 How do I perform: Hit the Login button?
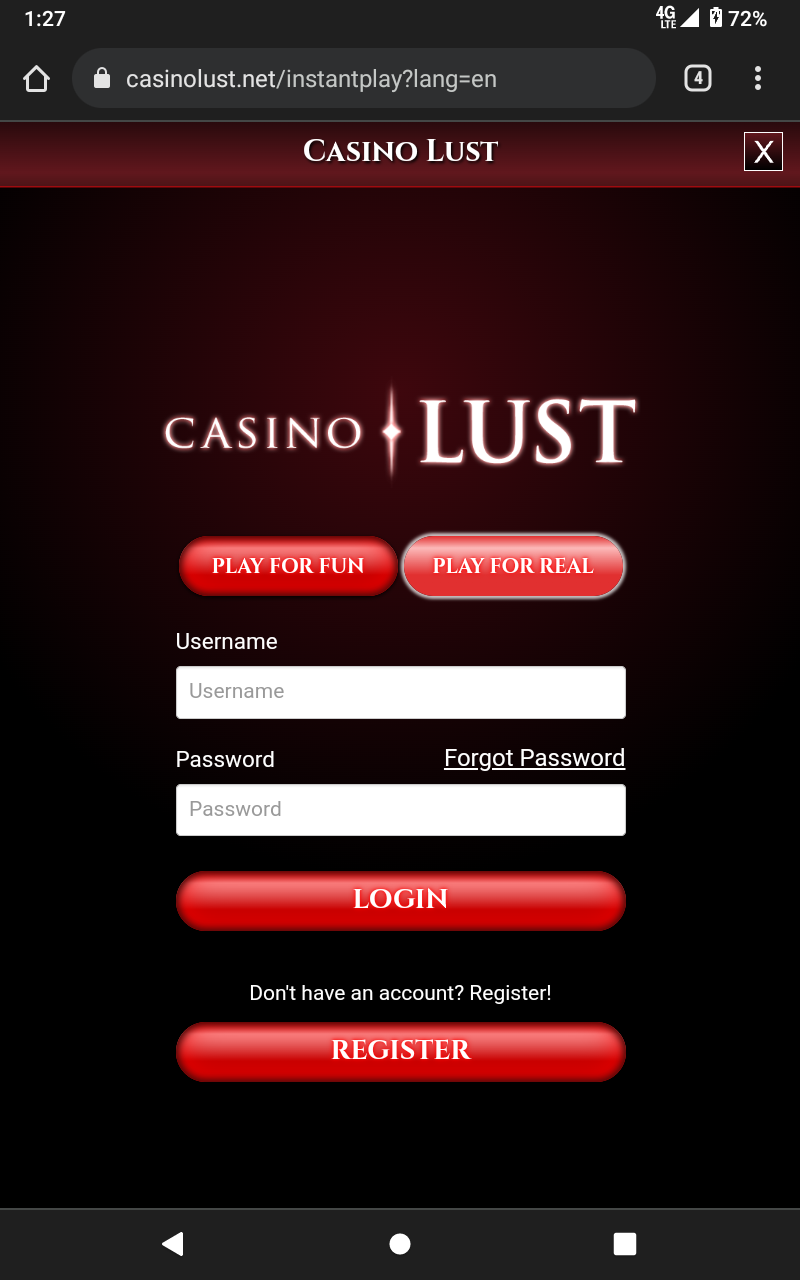tap(400, 900)
